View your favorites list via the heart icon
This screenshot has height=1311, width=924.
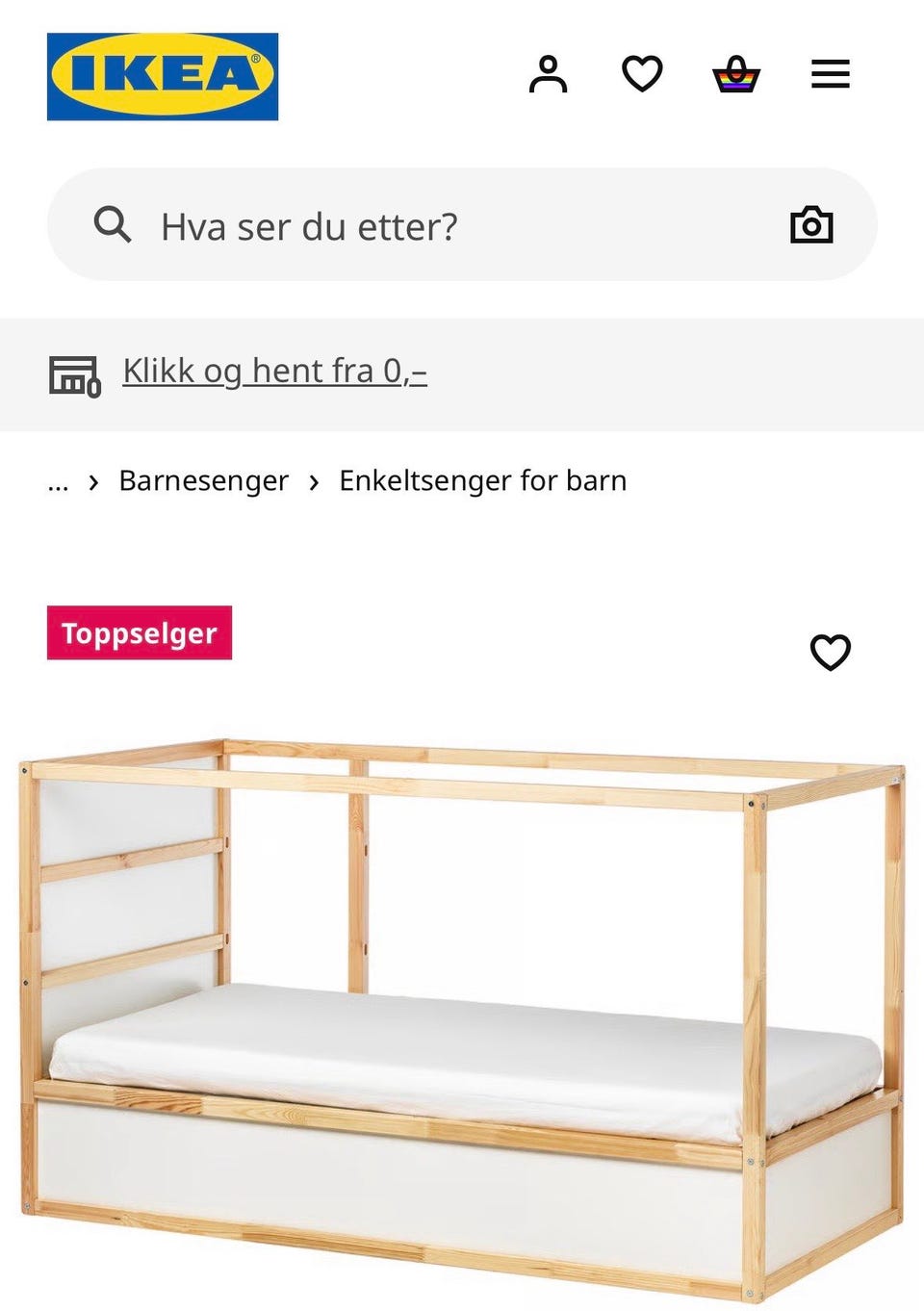[642, 72]
